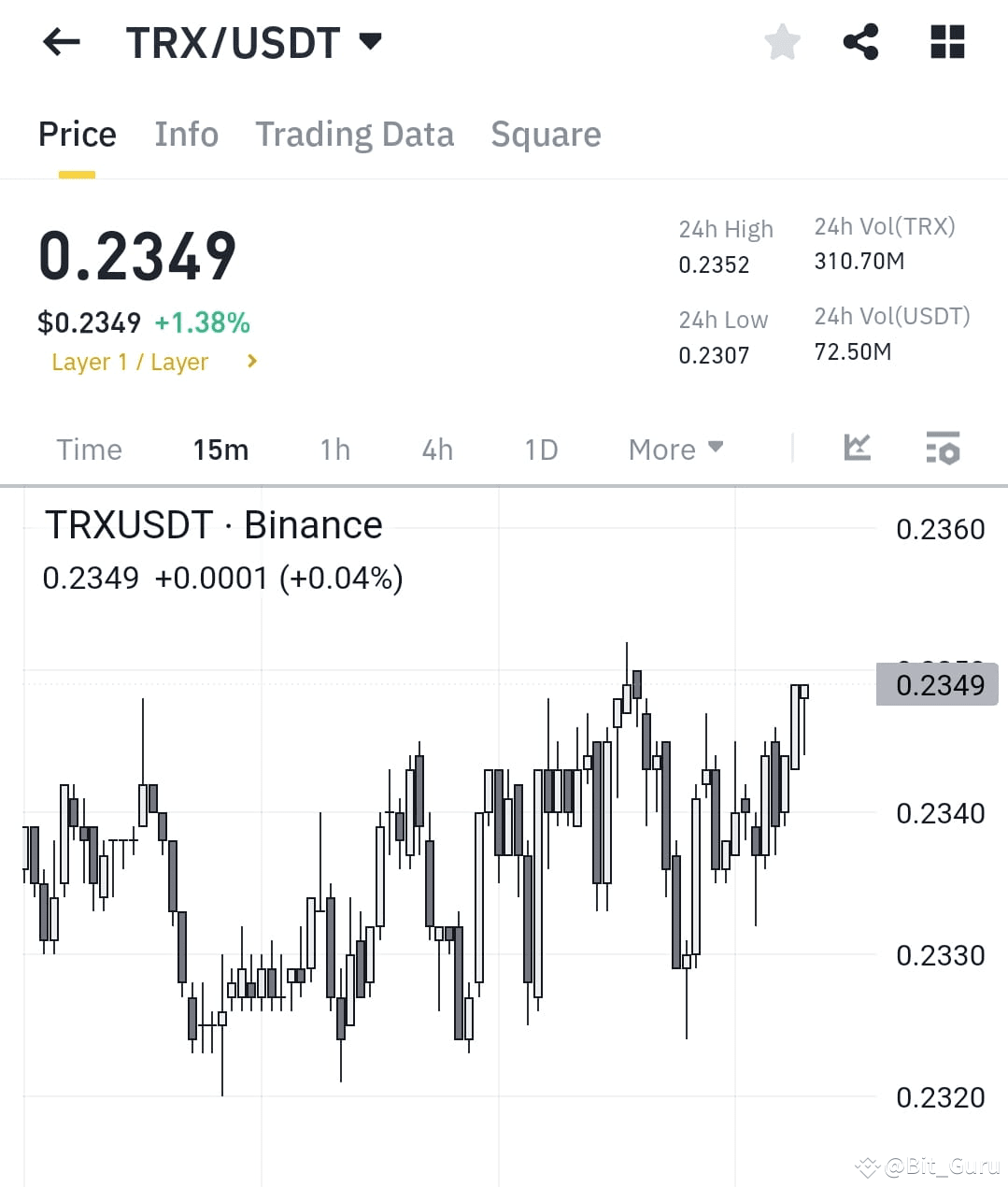Toggle favorite status for this pair

point(782,41)
